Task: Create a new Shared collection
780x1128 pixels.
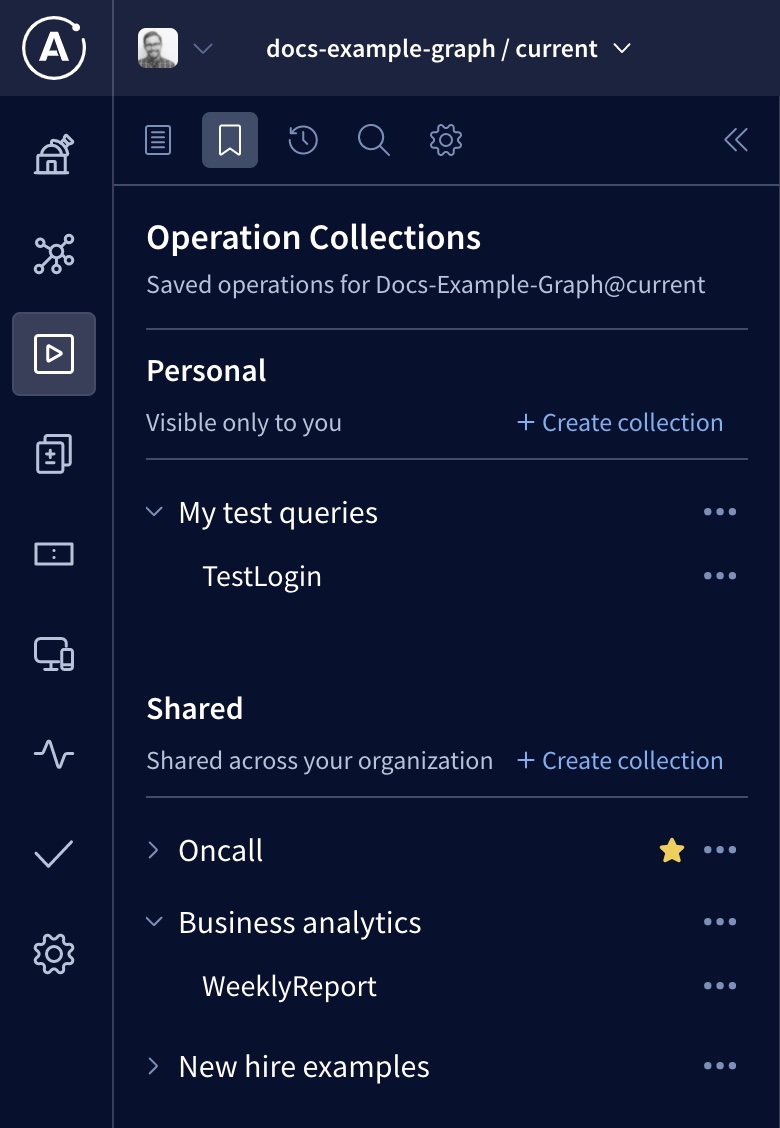Action: click(x=619, y=760)
